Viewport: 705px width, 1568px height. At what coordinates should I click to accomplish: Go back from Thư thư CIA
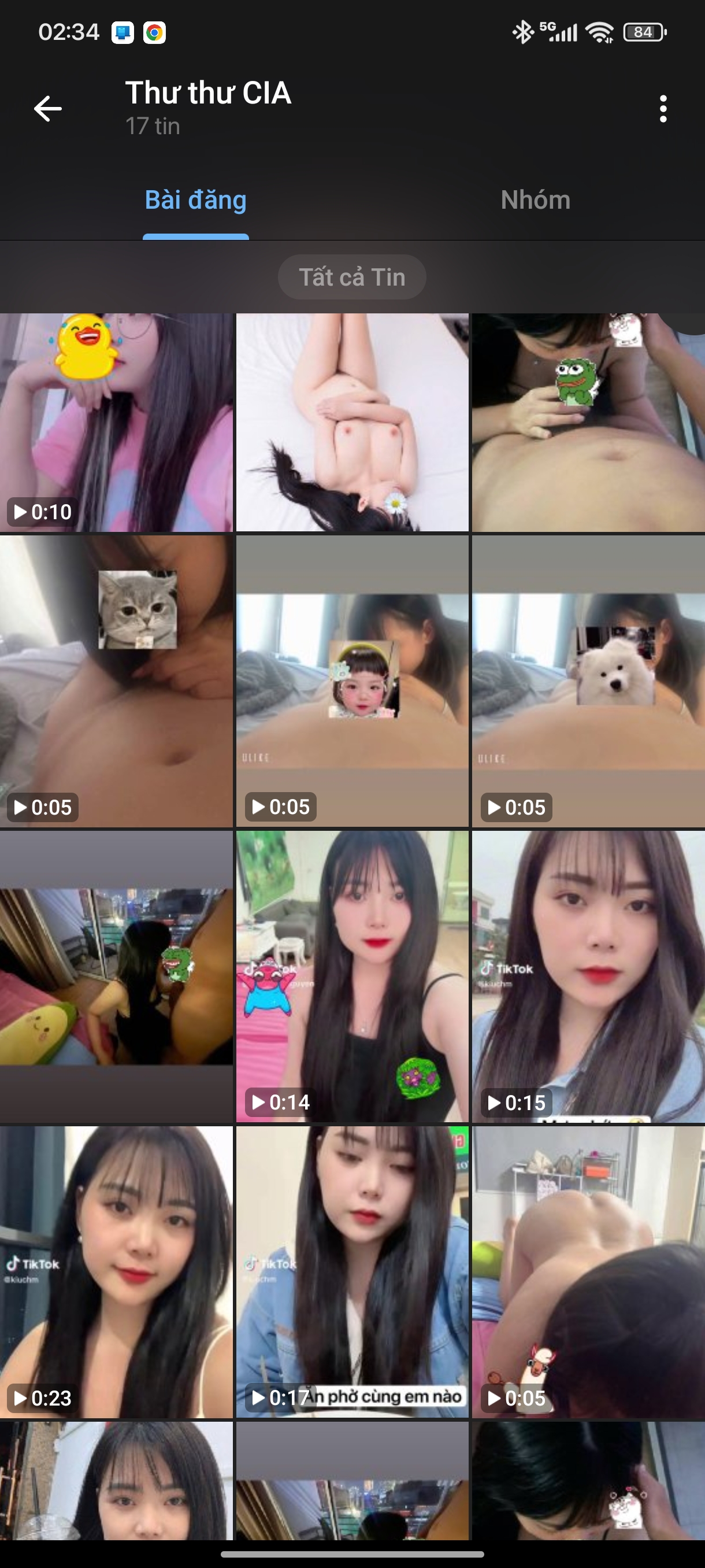47,109
